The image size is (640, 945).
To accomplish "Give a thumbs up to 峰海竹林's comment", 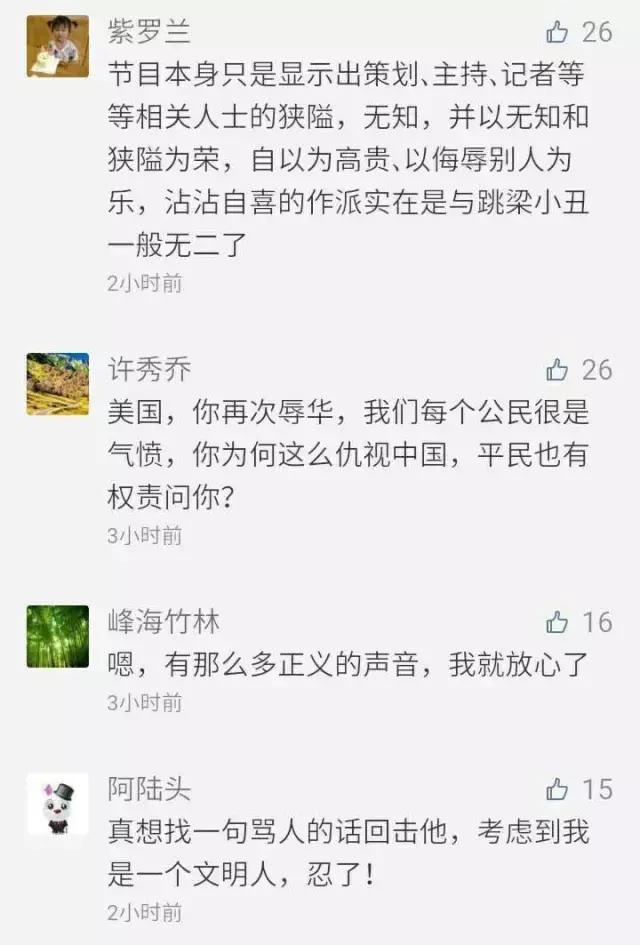I will point(557,623).
